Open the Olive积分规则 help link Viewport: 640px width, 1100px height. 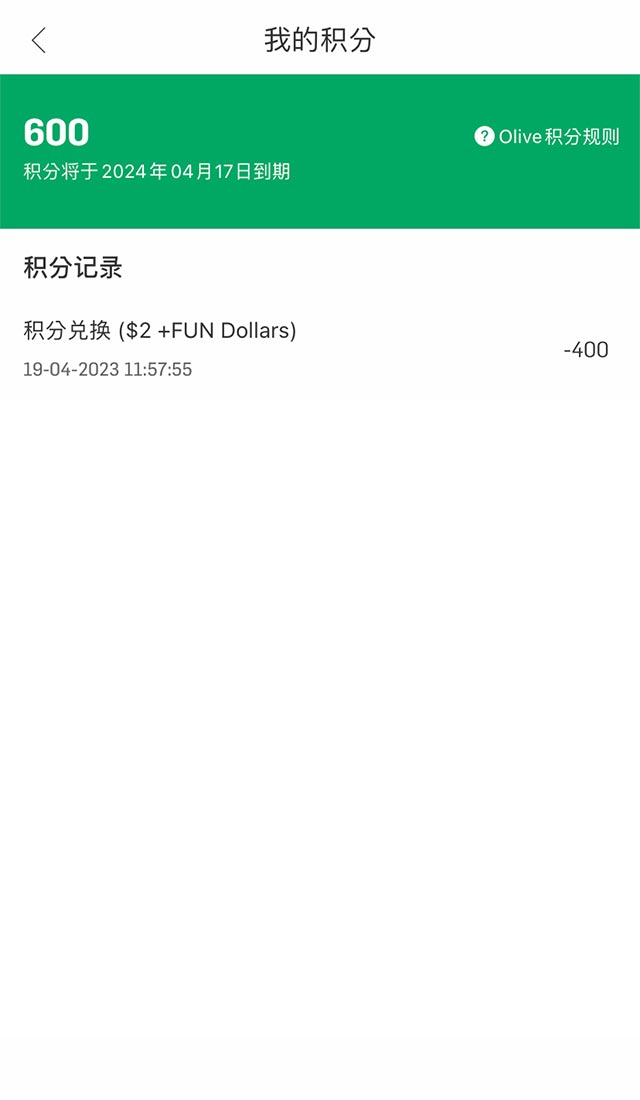pos(547,136)
